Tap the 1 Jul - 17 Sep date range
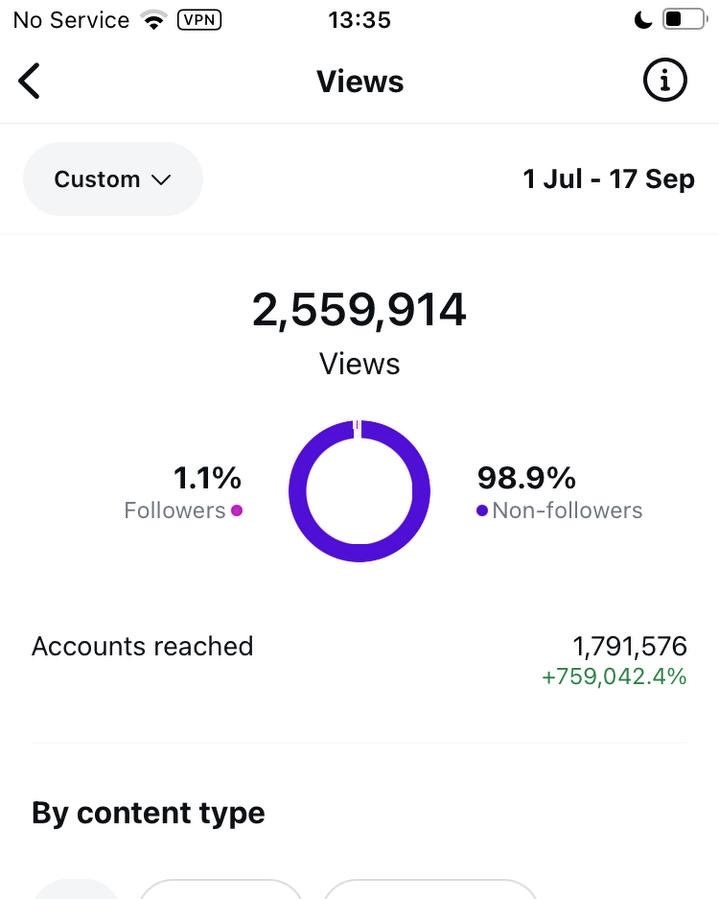 [608, 179]
